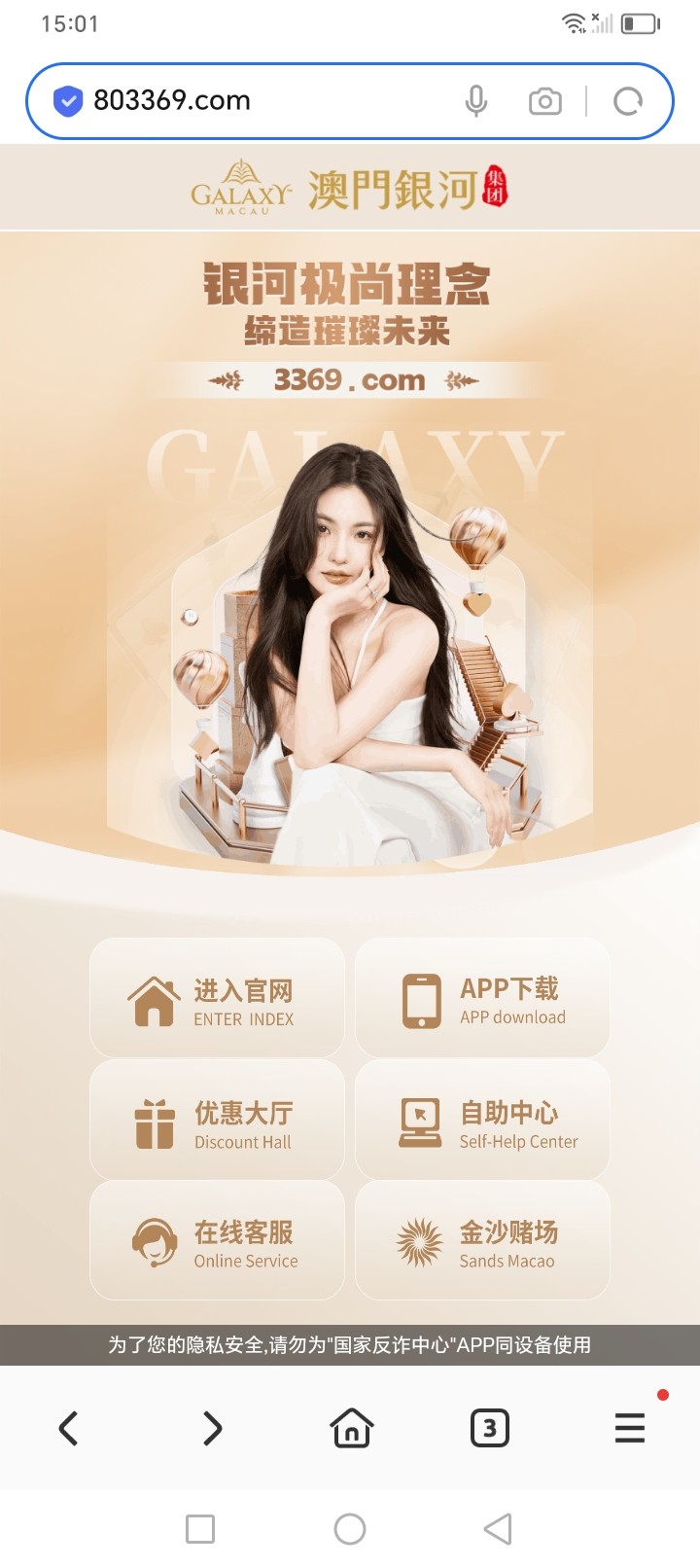Start voice search with the microphone
Viewport: 700px width, 1568px height.
475,101
